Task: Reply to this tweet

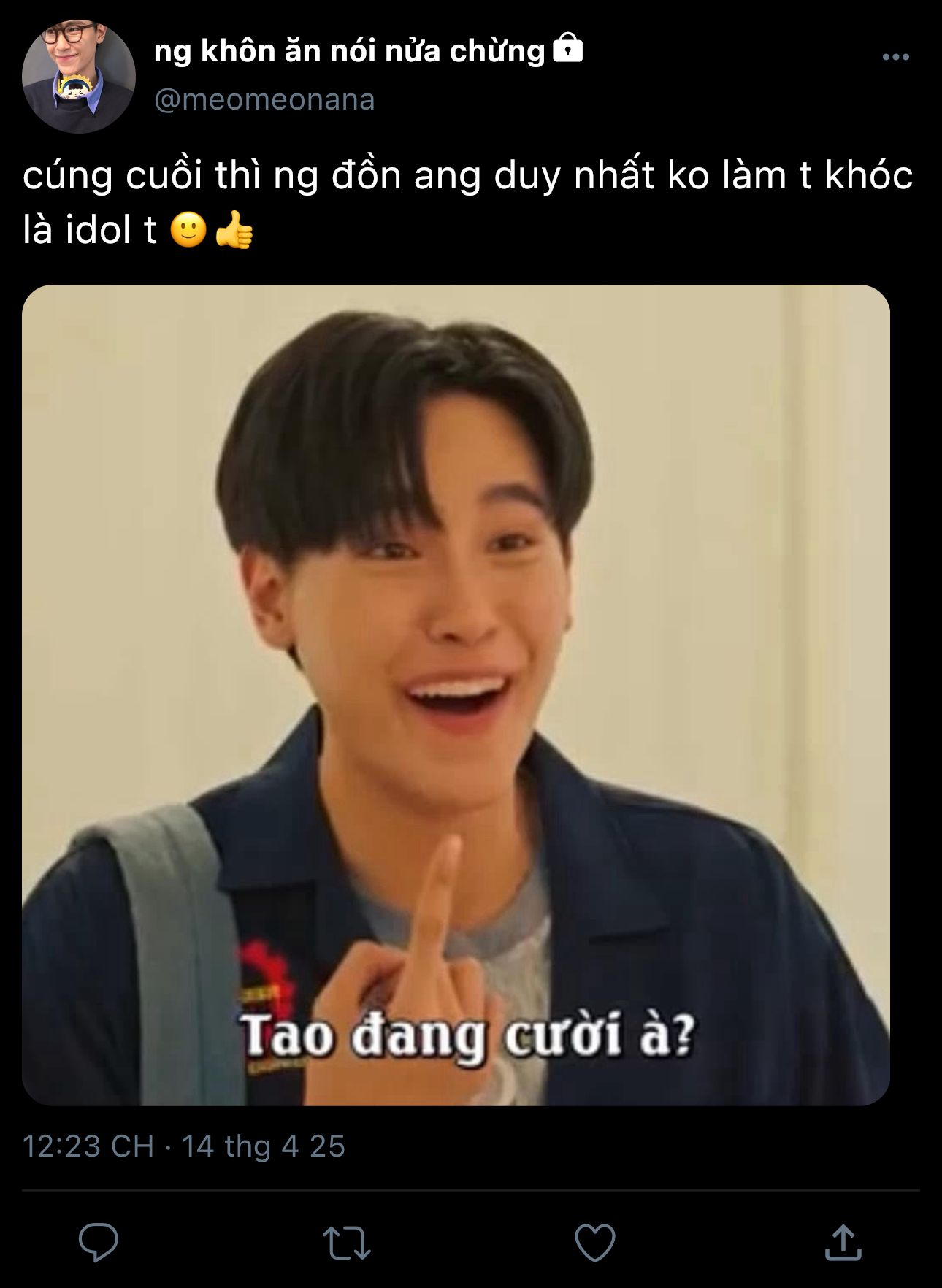Action: [x=99, y=1242]
